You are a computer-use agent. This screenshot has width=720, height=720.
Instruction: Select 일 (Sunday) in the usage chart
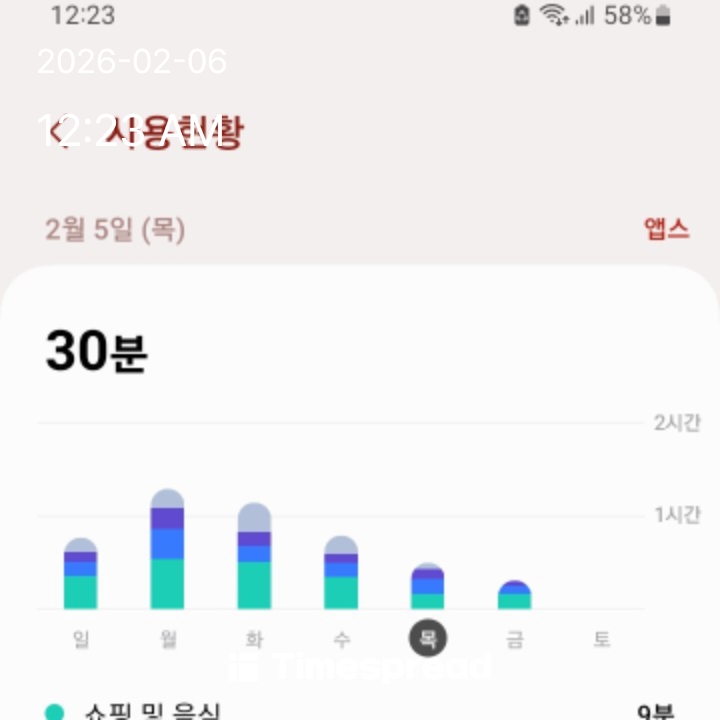click(x=81, y=639)
